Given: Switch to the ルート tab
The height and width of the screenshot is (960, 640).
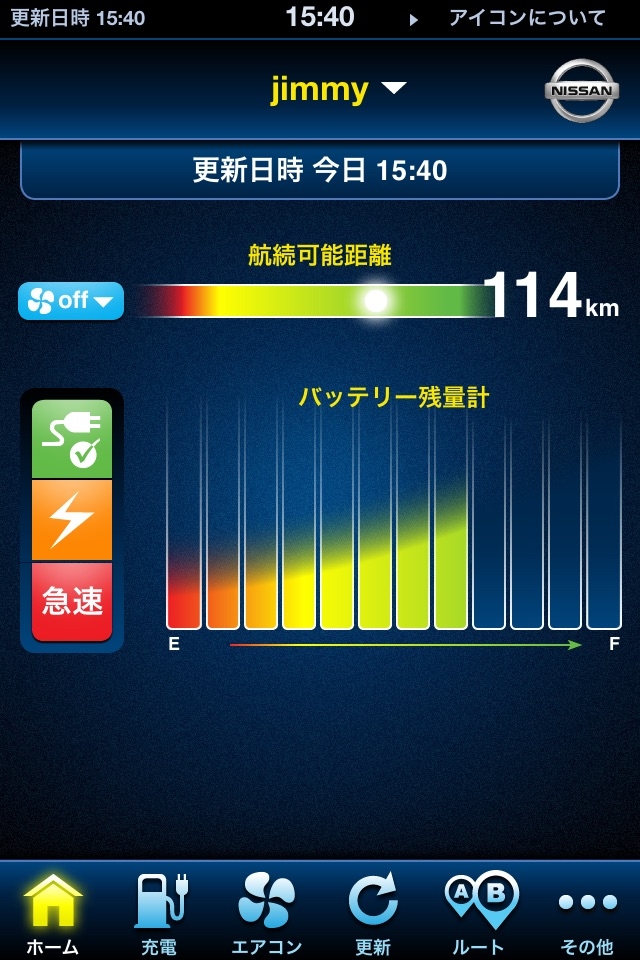Looking at the screenshot, I should pyautogui.click(x=479, y=912).
